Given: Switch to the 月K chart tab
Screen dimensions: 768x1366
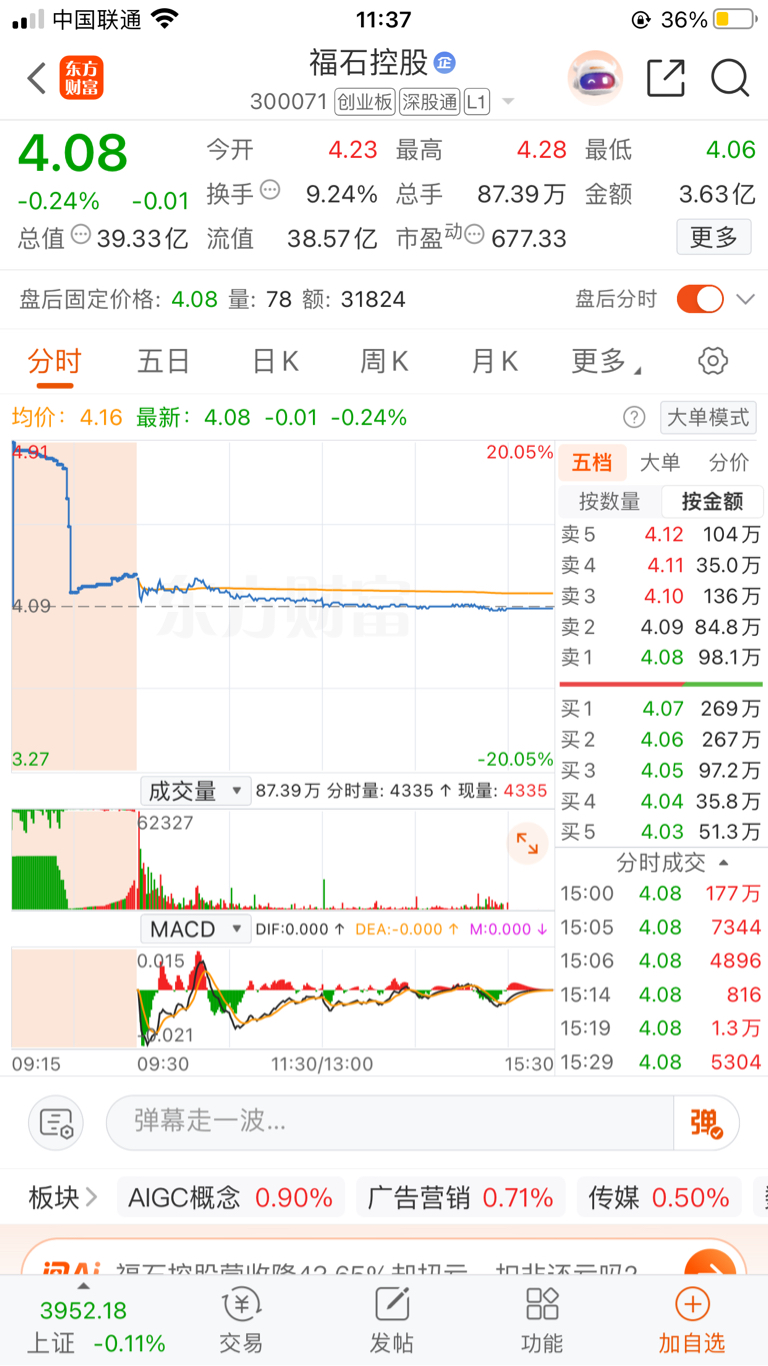Looking at the screenshot, I should [x=494, y=361].
